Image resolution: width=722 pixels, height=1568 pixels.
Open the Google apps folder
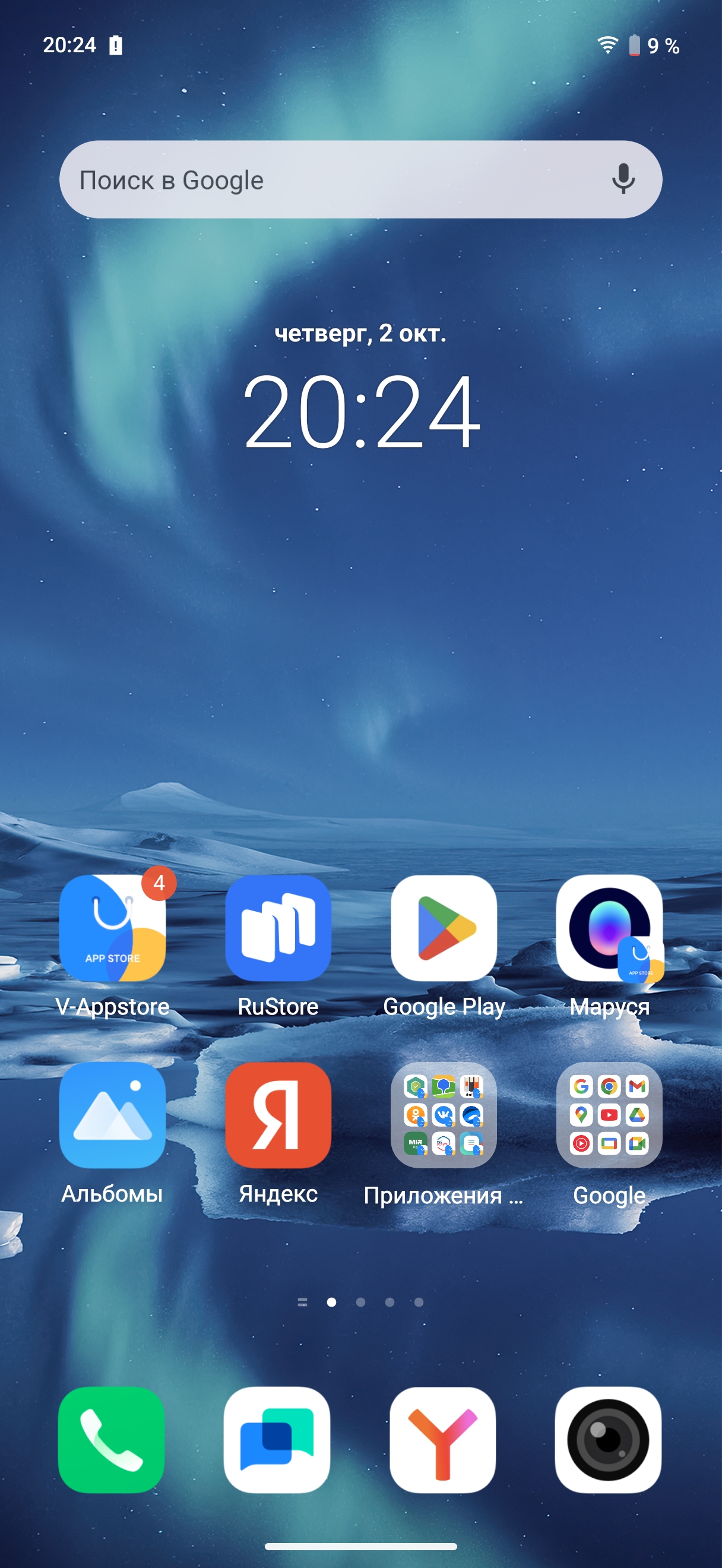pos(609,1115)
